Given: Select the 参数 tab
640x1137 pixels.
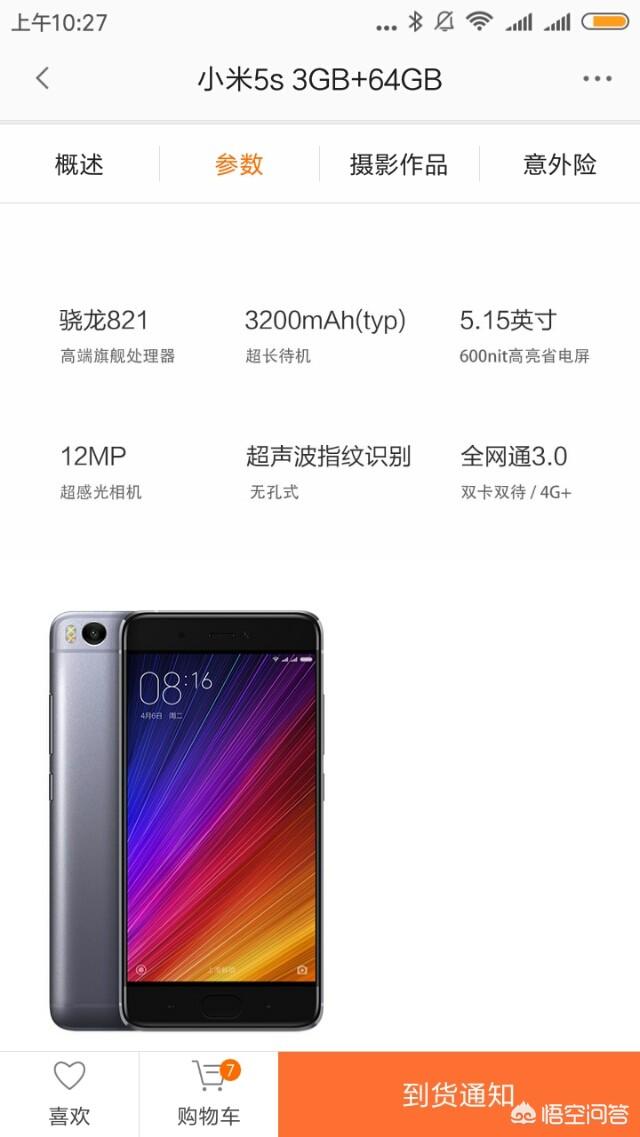Looking at the screenshot, I should coord(239,164).
